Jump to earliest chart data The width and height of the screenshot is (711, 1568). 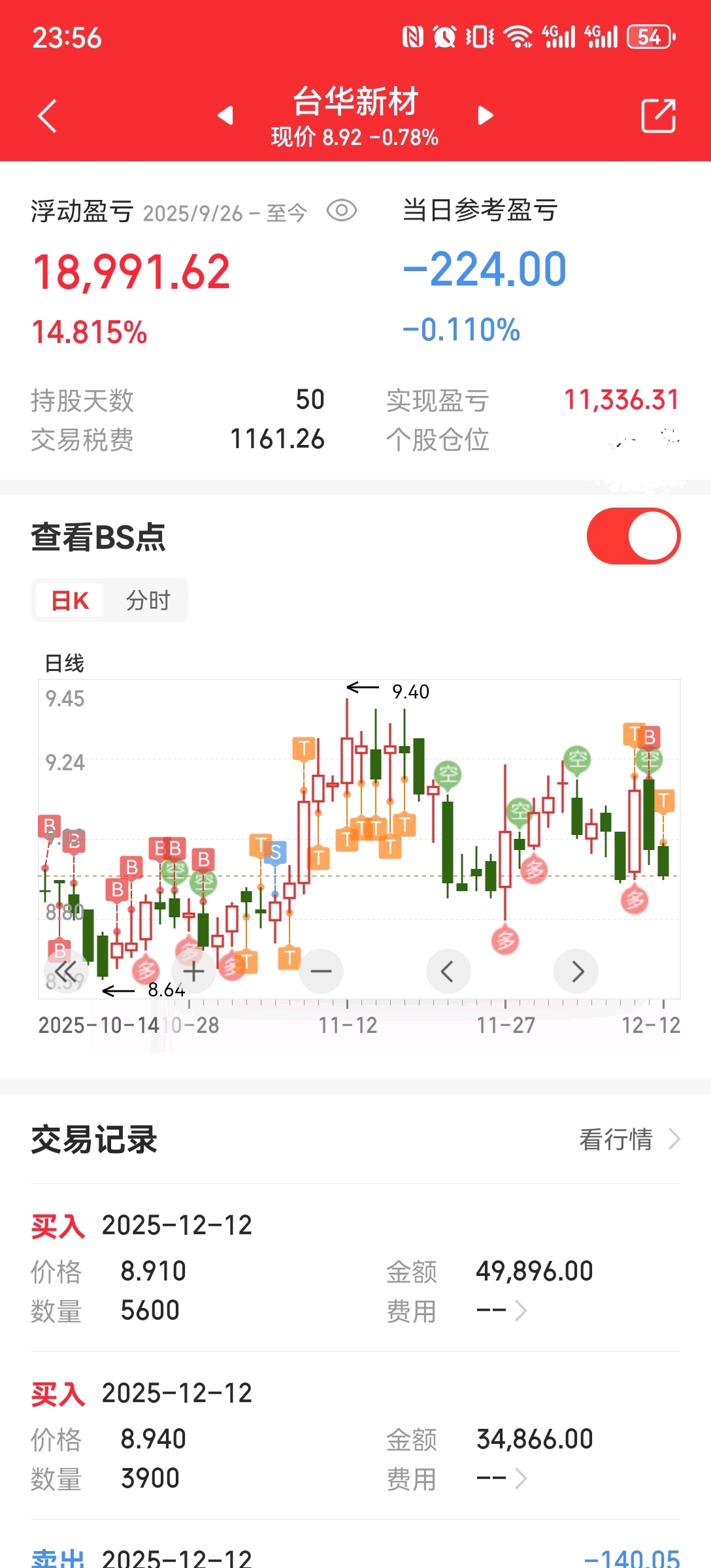[x=66, y=972]
